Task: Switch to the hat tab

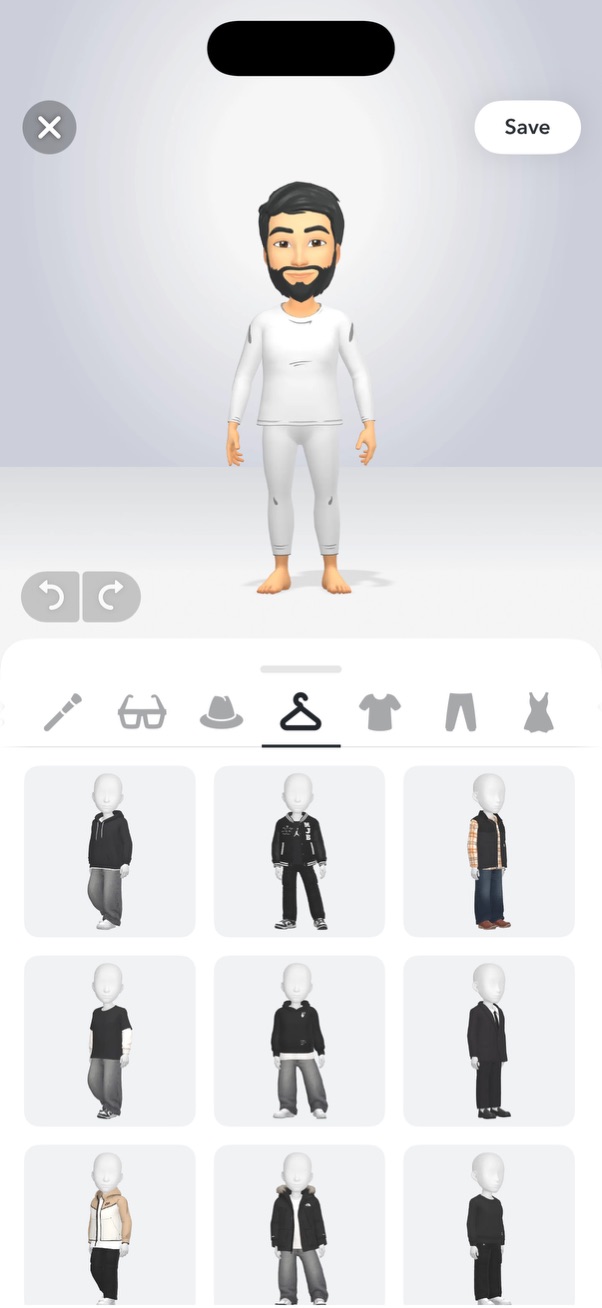Action: coord(221,712)
